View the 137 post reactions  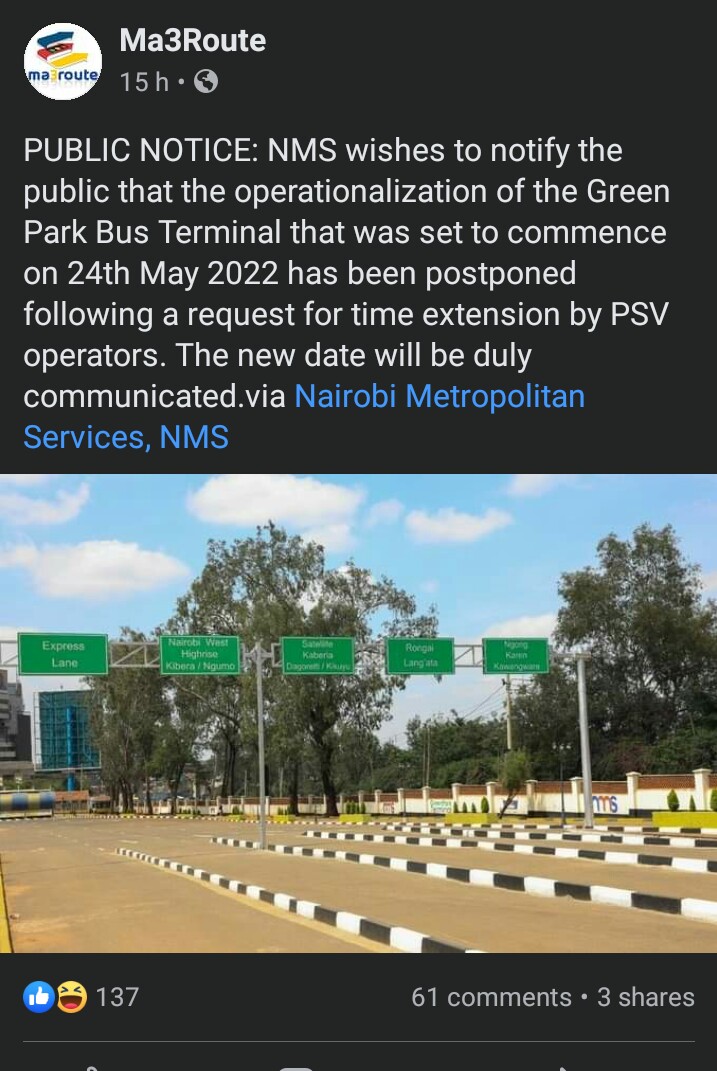coord(82,997)
